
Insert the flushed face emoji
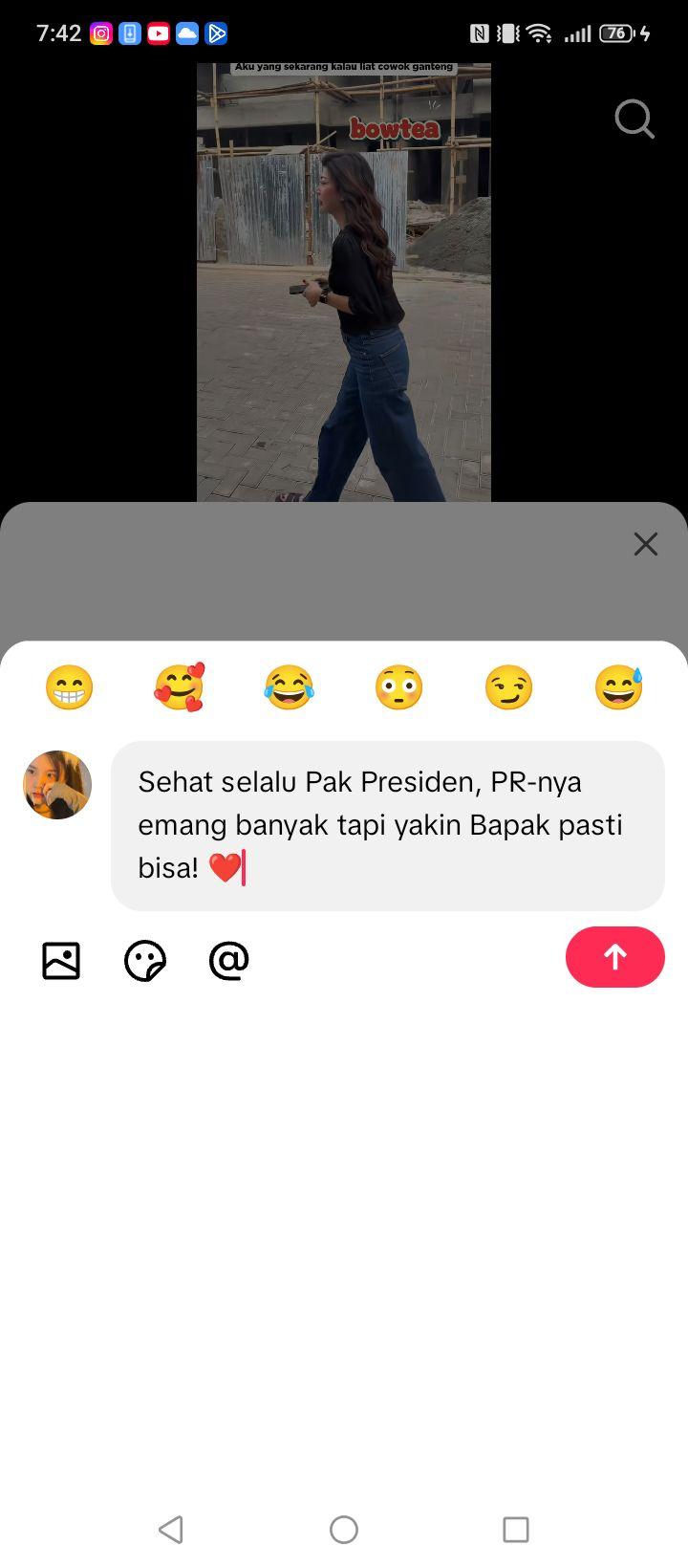(x=398, y=687)
